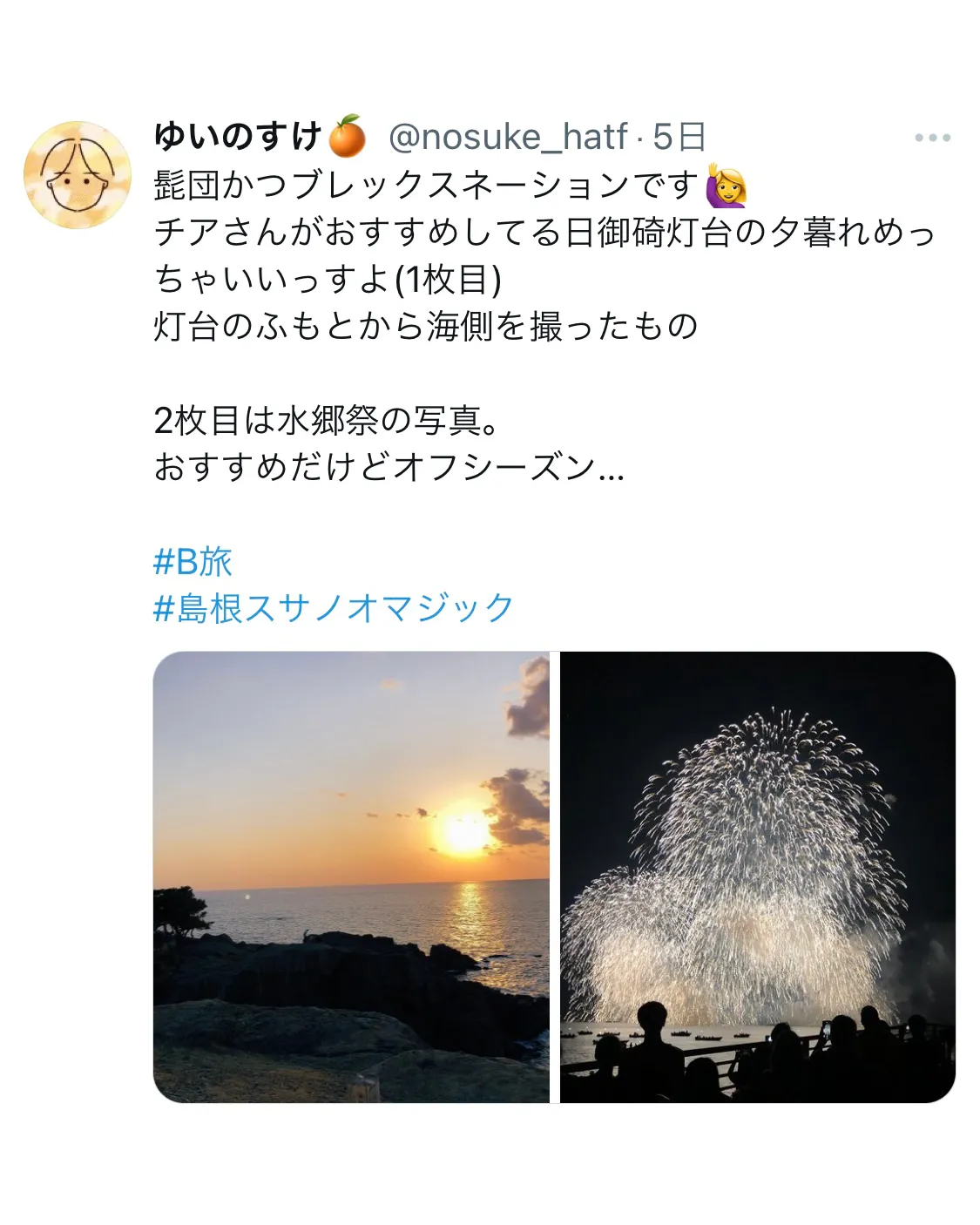Screen dimensions: 980x1225
Task: Open the #島根スサノオマジック hashtag
Action: click(334, 607)
